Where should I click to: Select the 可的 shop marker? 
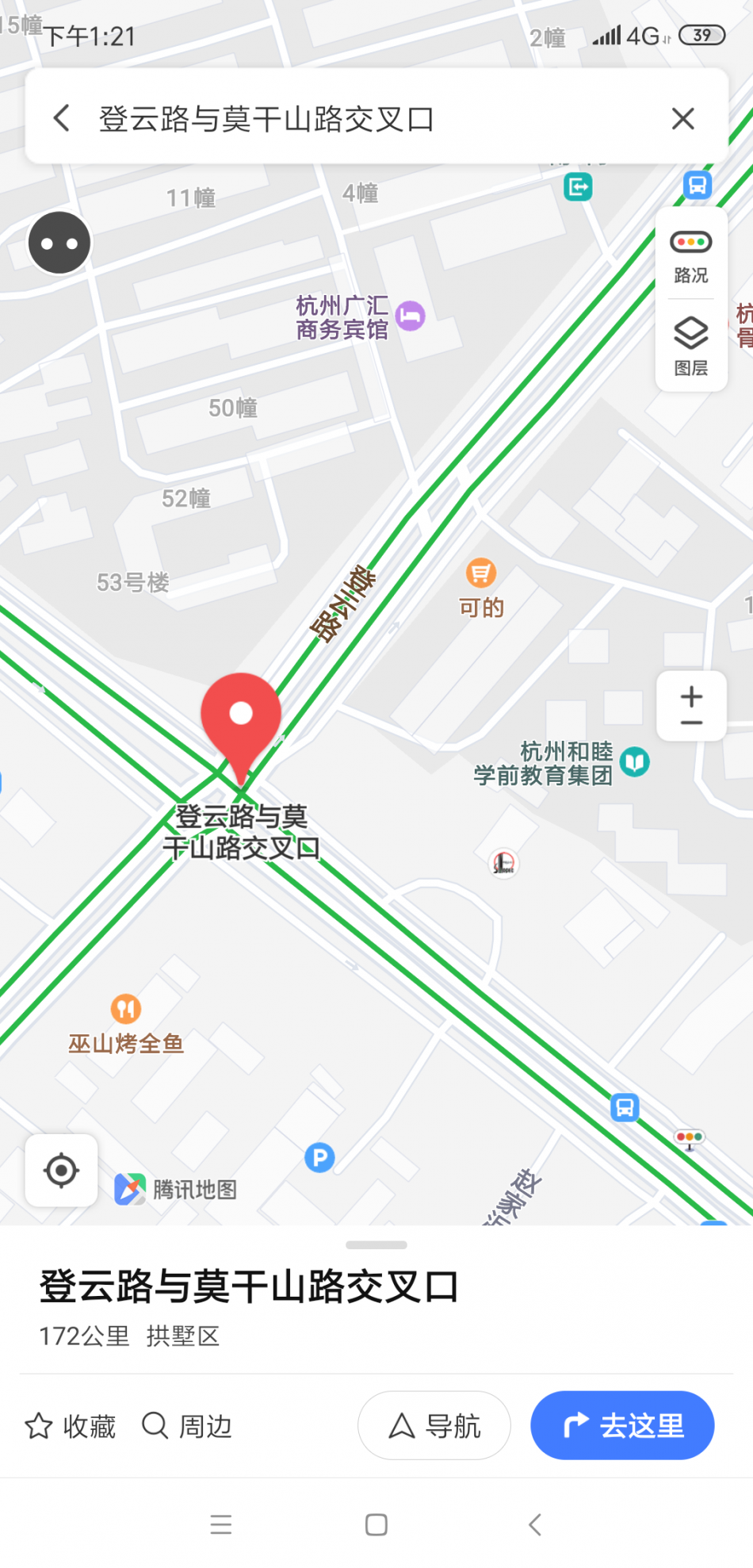[x=480, y=573]
